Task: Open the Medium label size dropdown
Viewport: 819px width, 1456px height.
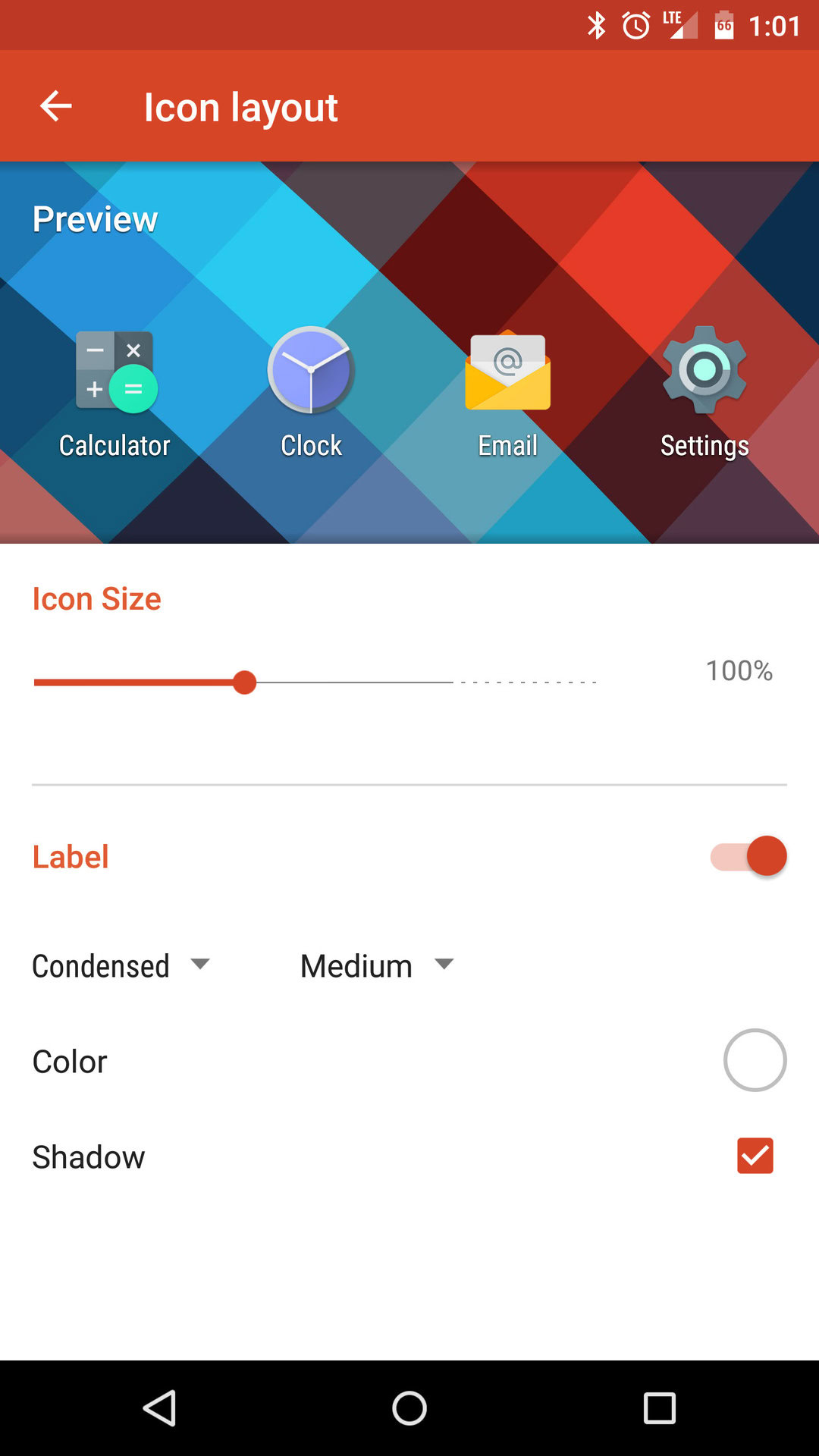Action: click(377, 966)
